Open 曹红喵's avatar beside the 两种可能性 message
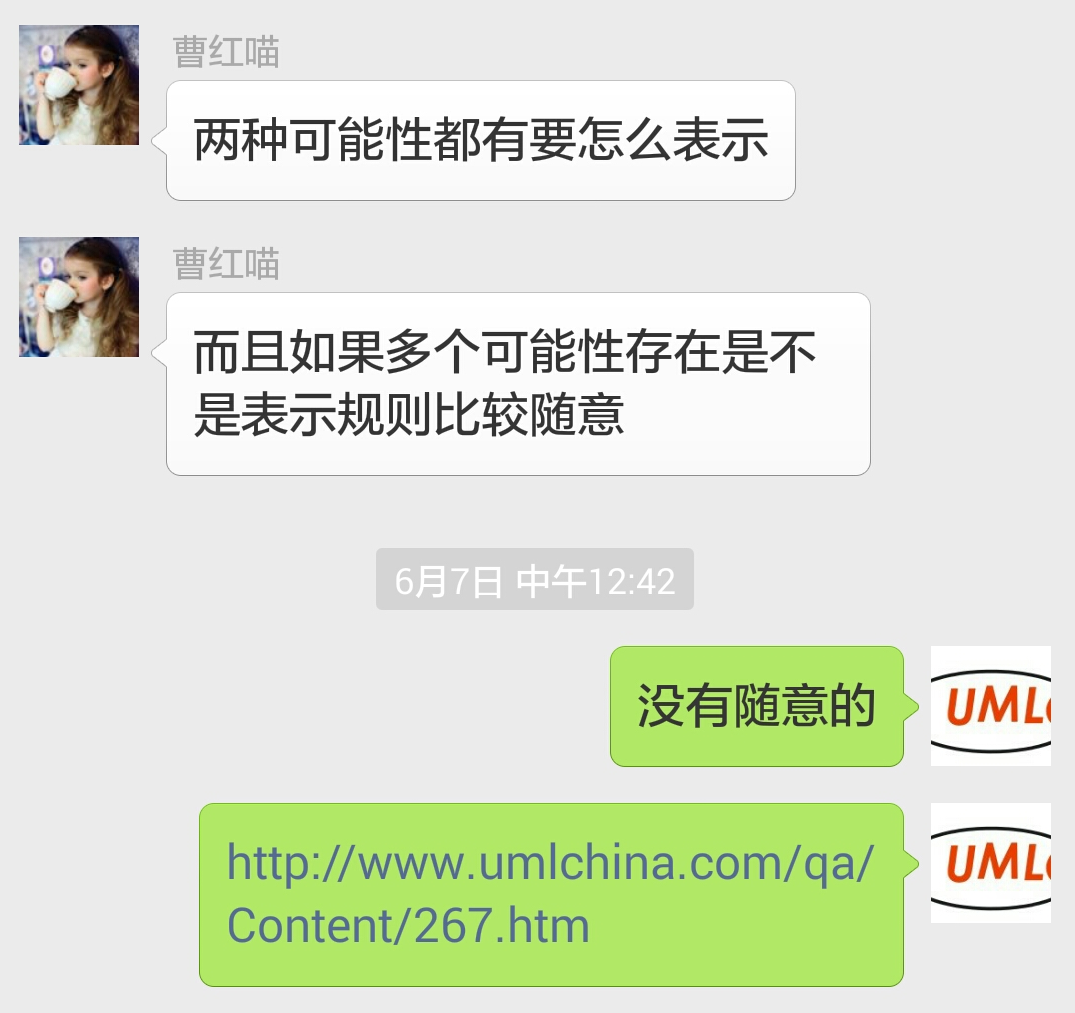Viewport: 1075px width, 1013px height. 79,85
